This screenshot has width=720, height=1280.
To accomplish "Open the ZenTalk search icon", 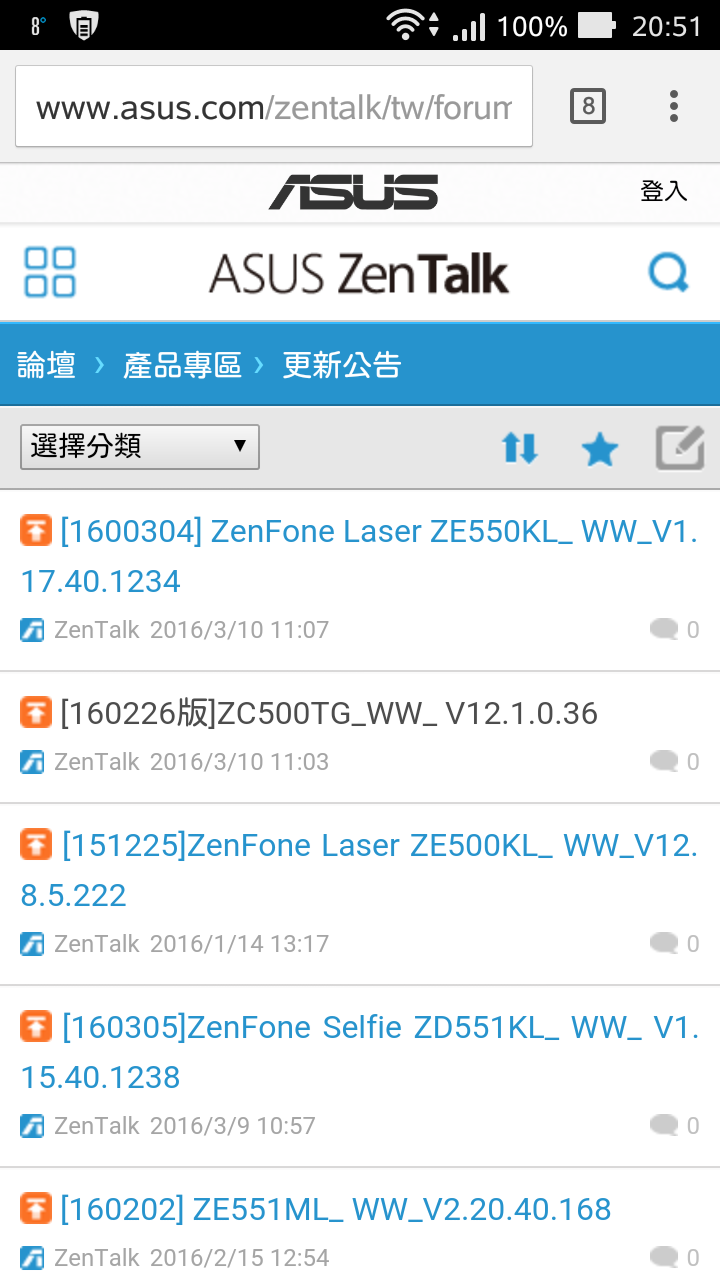I will (668, 272).
